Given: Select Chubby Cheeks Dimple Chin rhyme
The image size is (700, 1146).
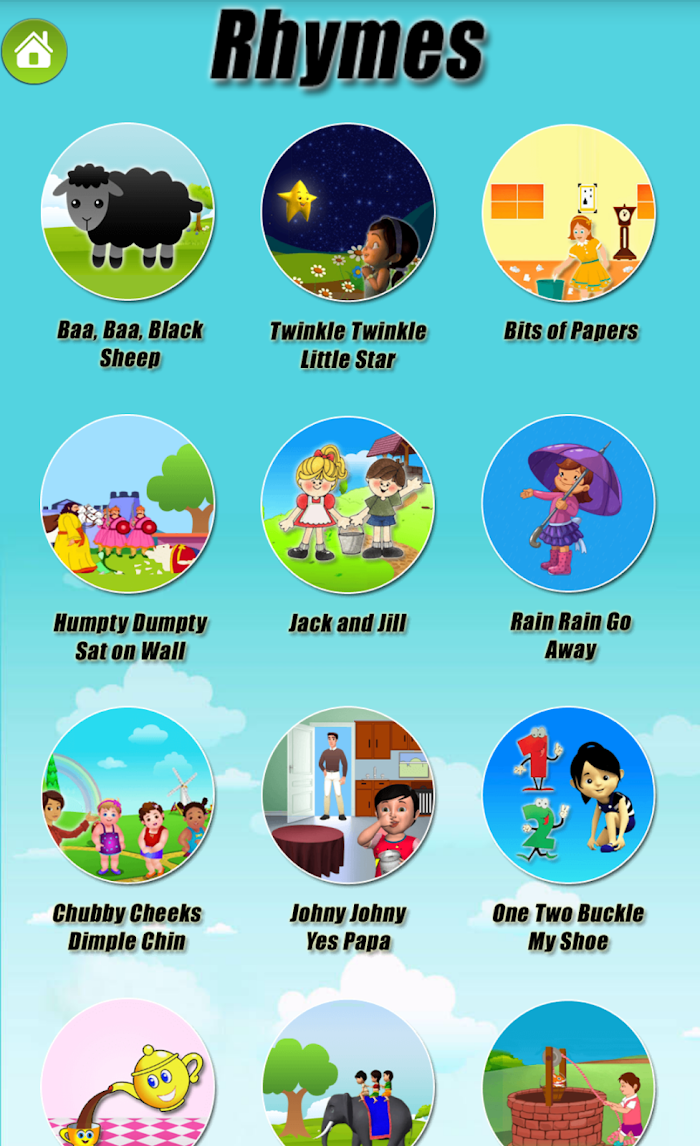Looking at the screenshot, I should [x=128, y=795].
